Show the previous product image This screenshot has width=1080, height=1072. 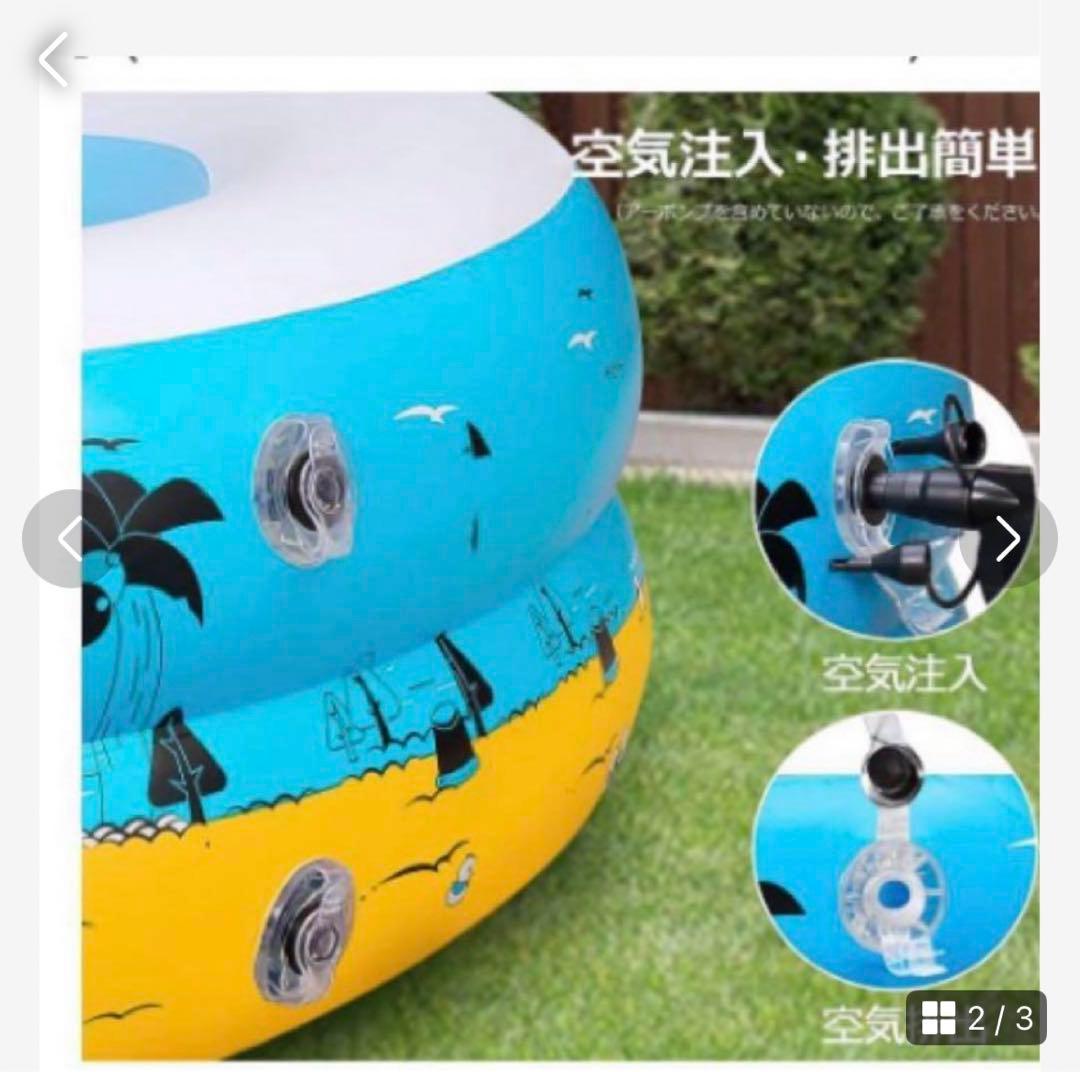[68, 539]
